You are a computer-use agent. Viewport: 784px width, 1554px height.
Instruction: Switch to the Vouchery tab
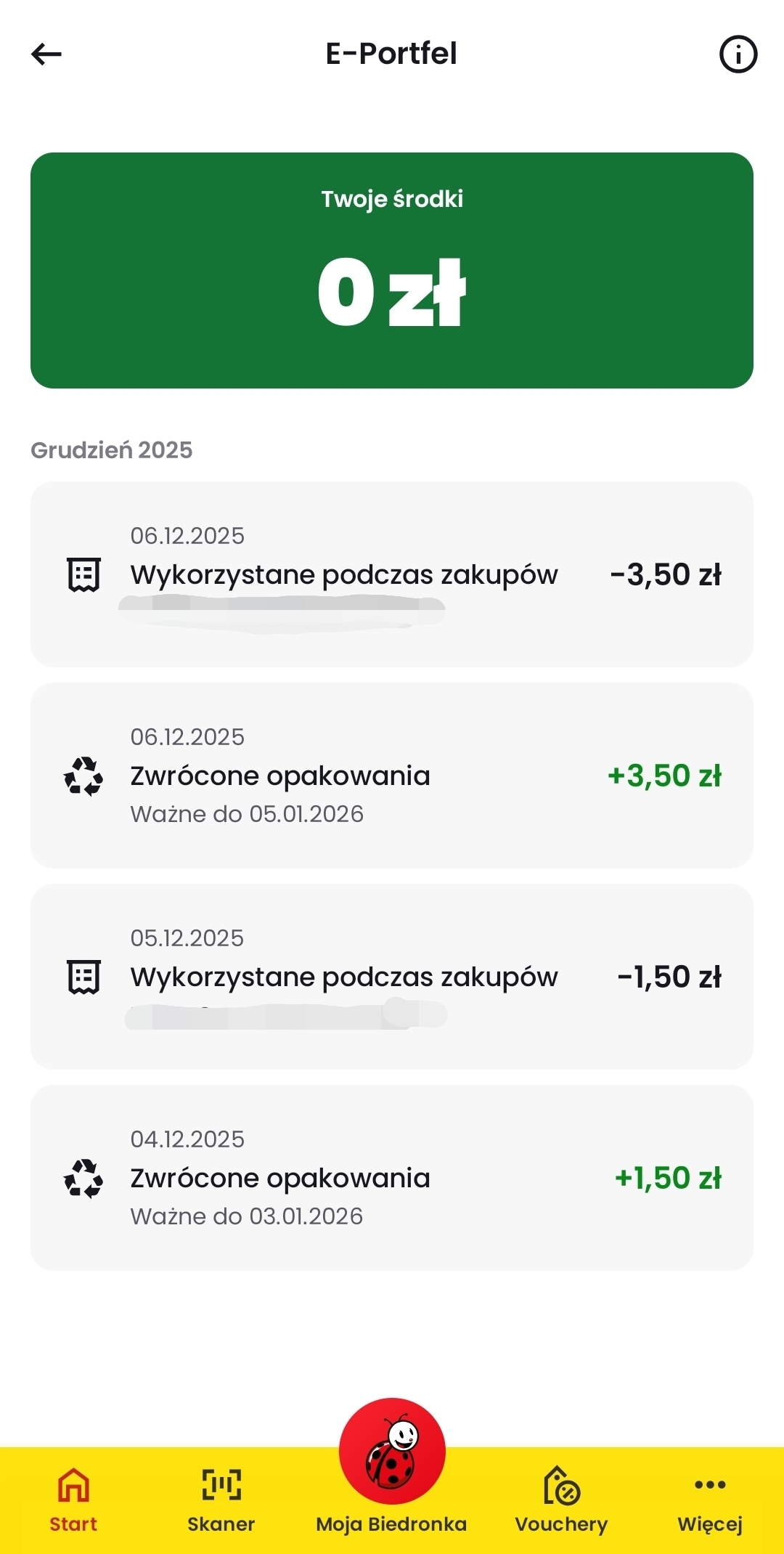tap(561, 1499)
